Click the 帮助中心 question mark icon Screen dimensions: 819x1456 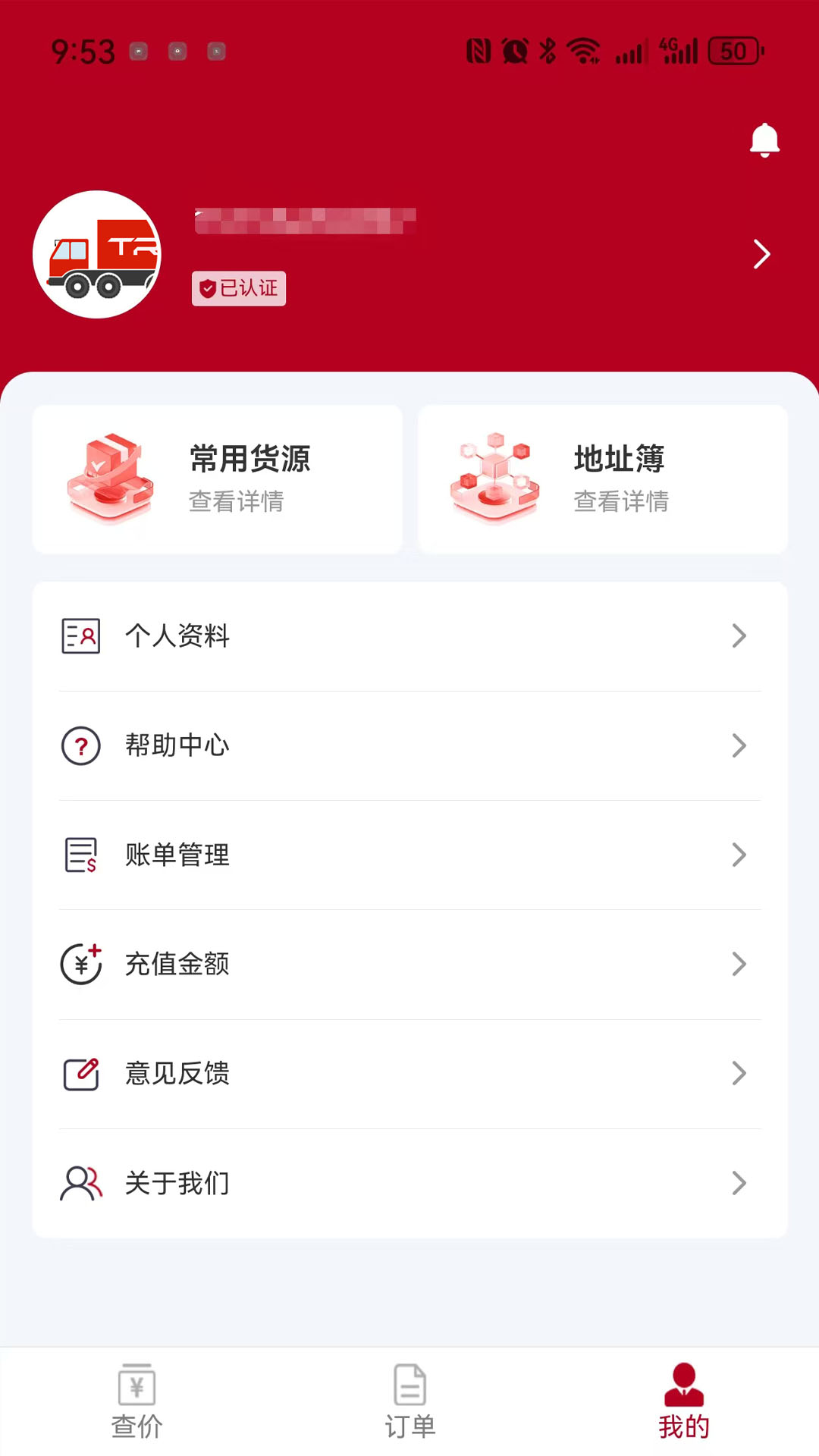pos(80,745)
